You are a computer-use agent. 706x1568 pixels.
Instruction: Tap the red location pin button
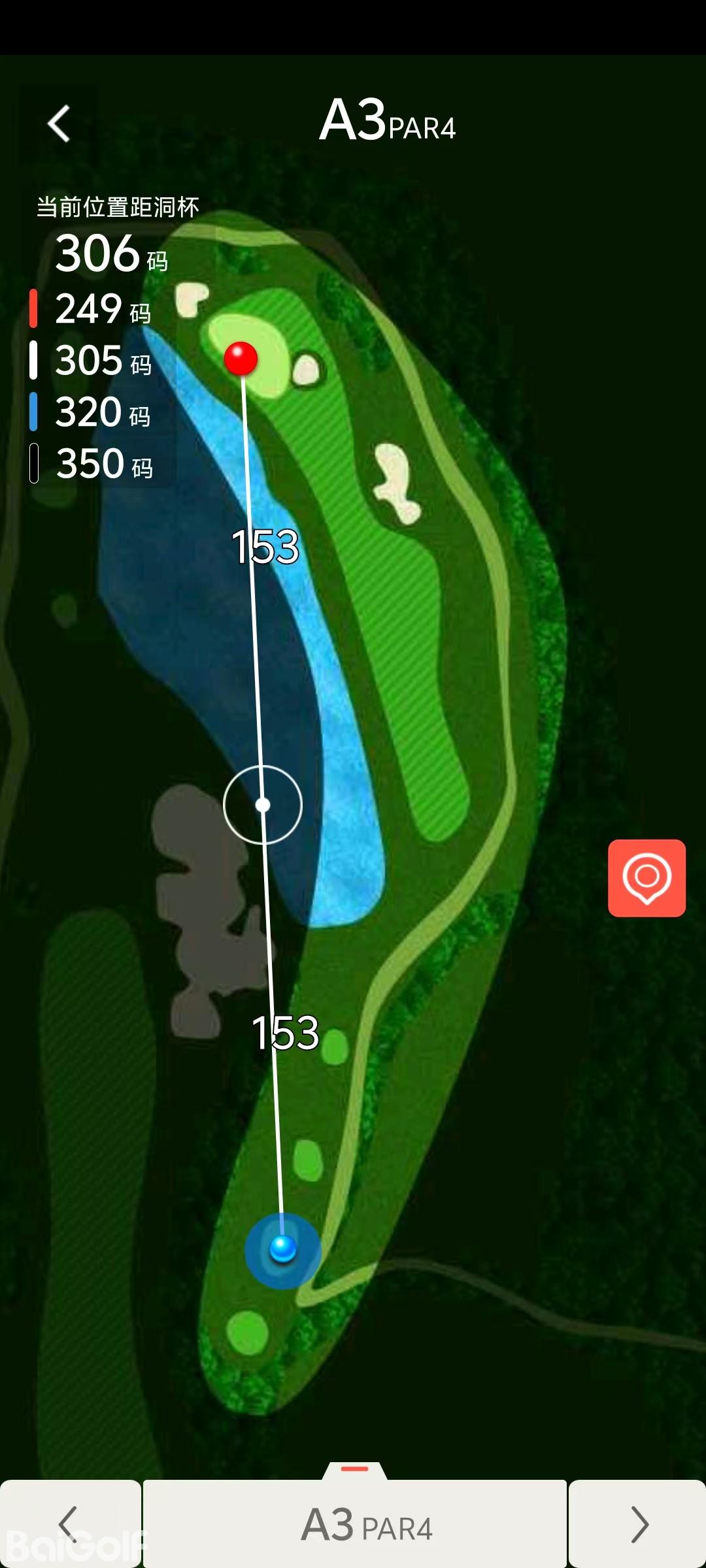pyautogui.click(x=647, y=877)
